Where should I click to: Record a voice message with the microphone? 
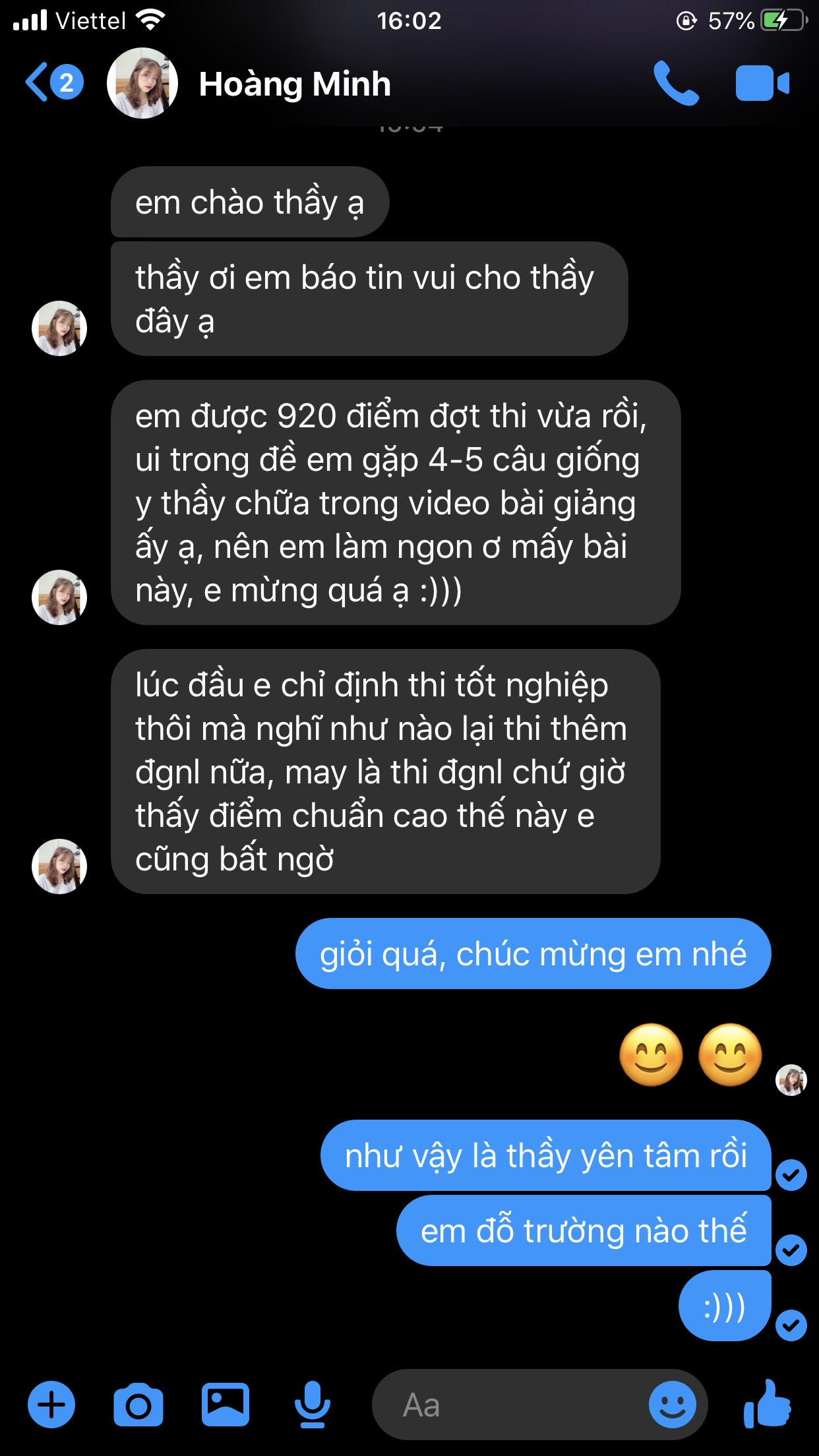pos(312,1405)
